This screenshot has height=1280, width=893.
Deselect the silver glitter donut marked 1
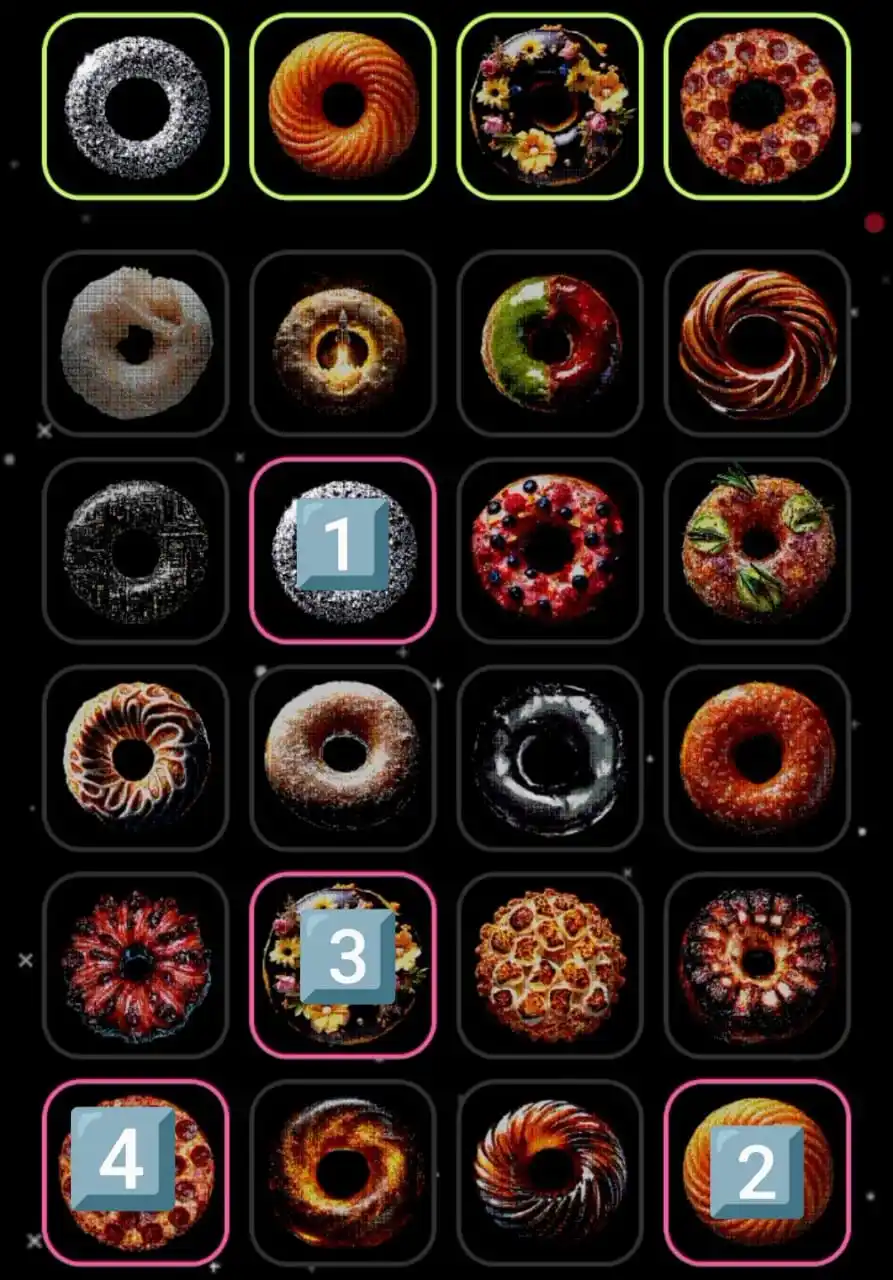click(343, 550)
